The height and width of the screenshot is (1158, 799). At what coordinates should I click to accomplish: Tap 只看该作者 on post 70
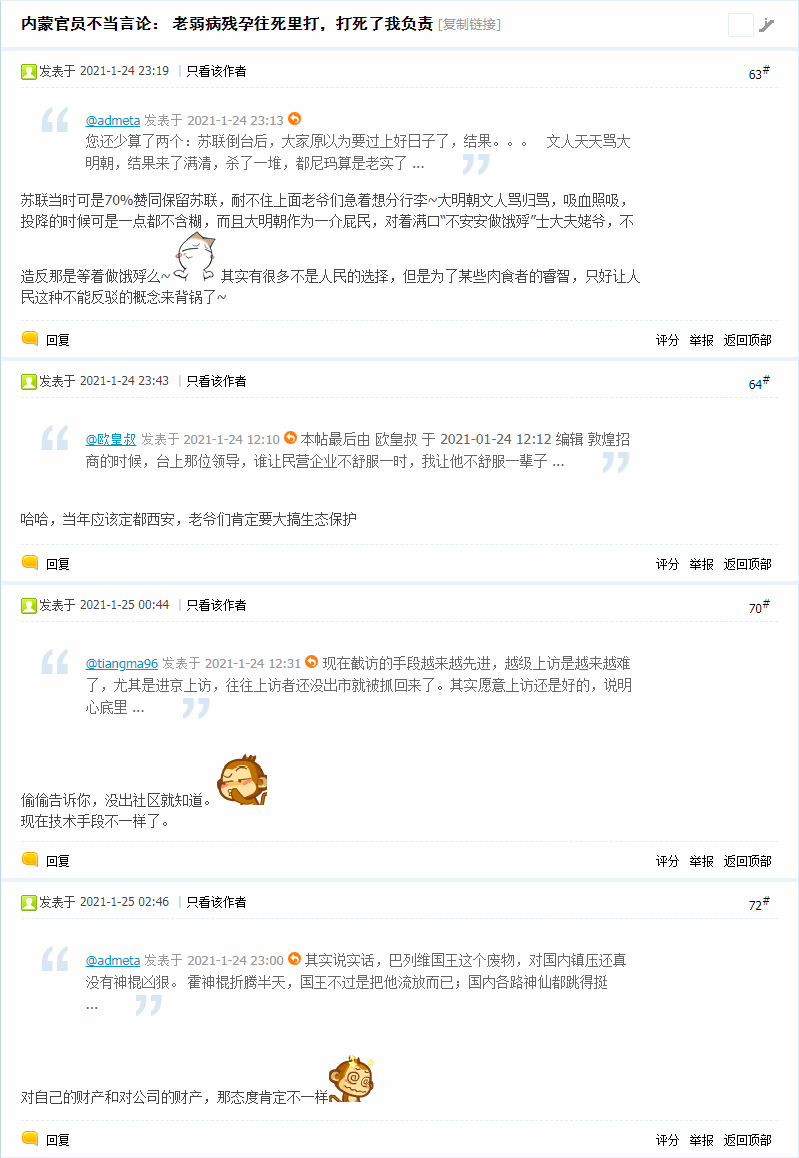tap(216, 605)
